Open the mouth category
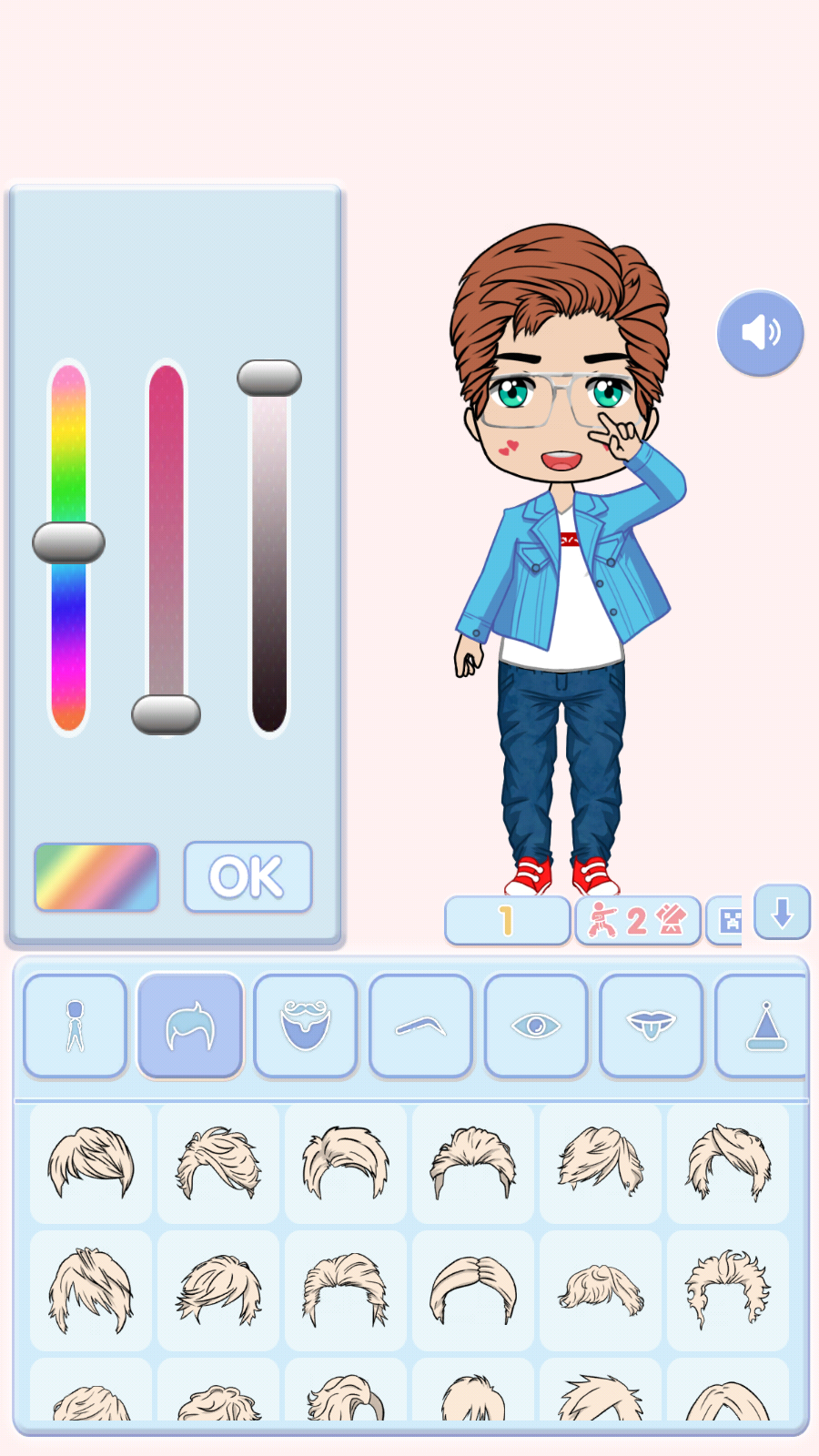Viewport: 819px width, 1456px height. (x=652, y=1025)
